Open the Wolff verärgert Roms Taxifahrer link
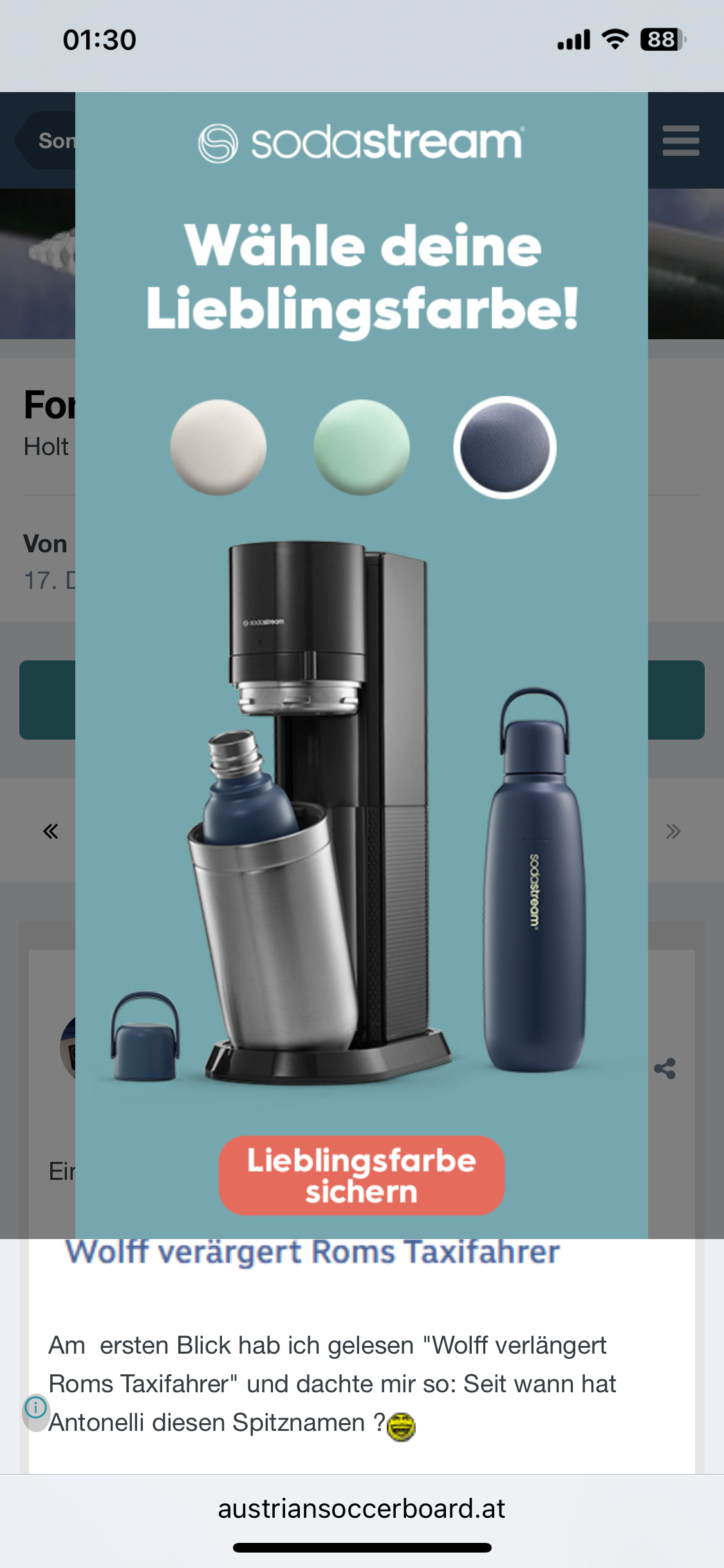Screen dimensions: 724x1568 313,1253
